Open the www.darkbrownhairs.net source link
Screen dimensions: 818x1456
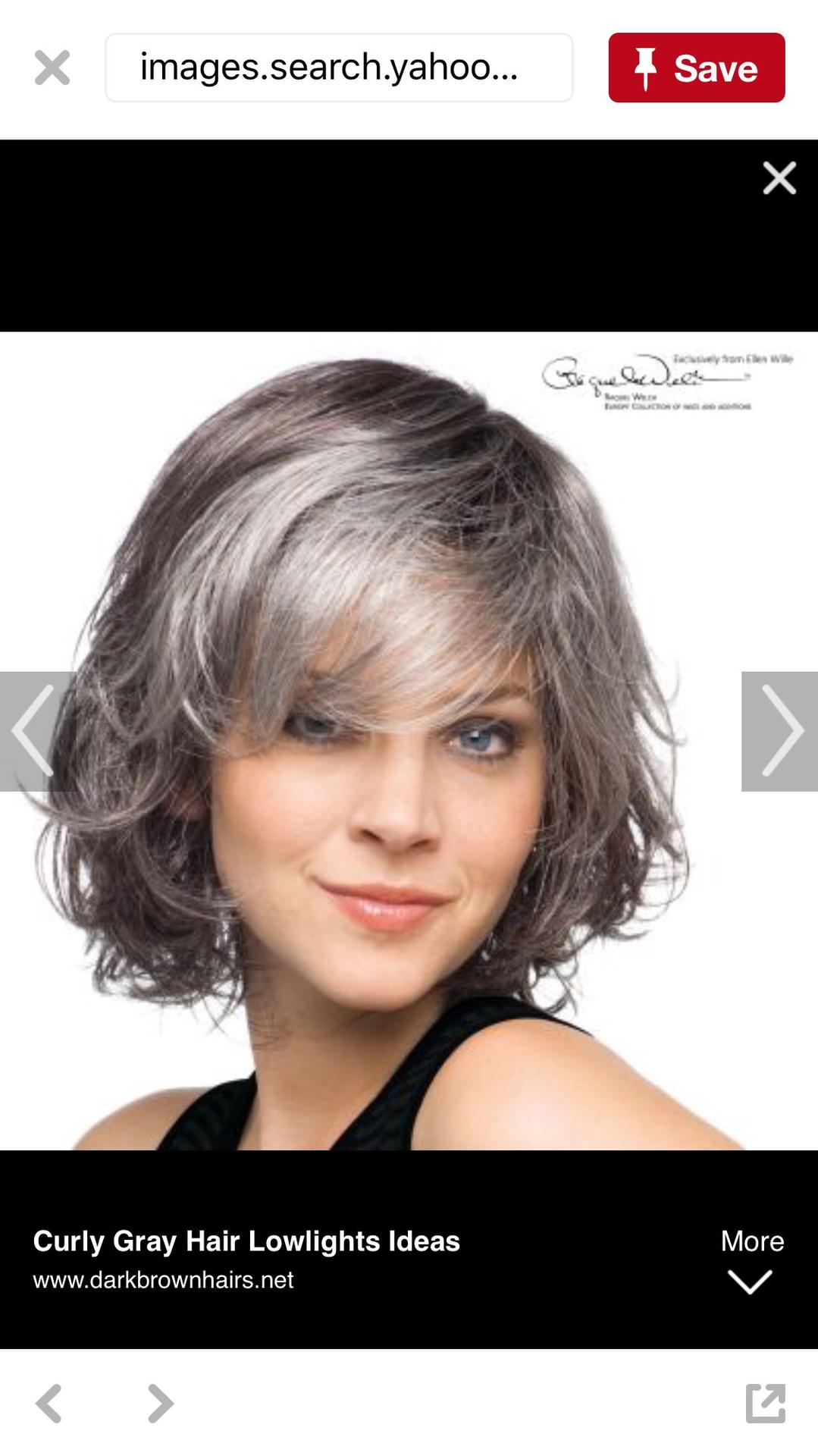coord(163,1280)
